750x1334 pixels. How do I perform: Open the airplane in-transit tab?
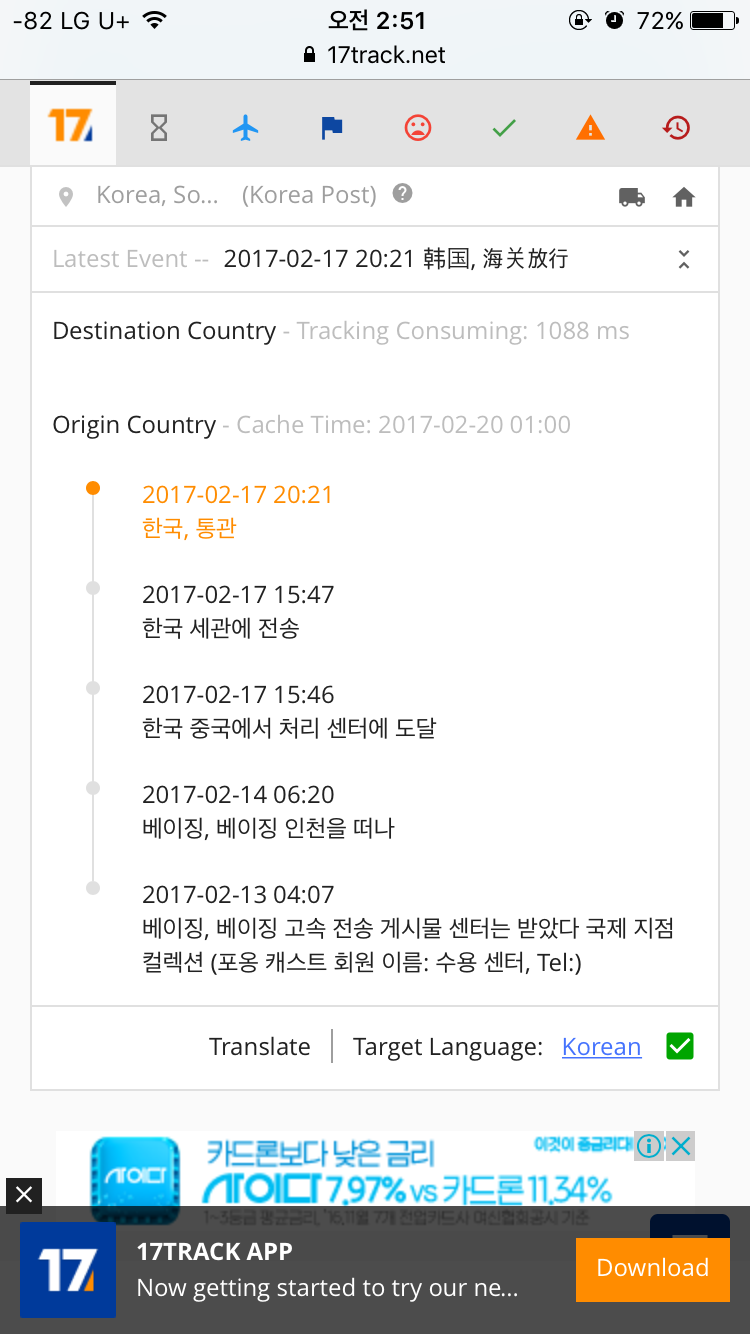[x=245, y=128]
